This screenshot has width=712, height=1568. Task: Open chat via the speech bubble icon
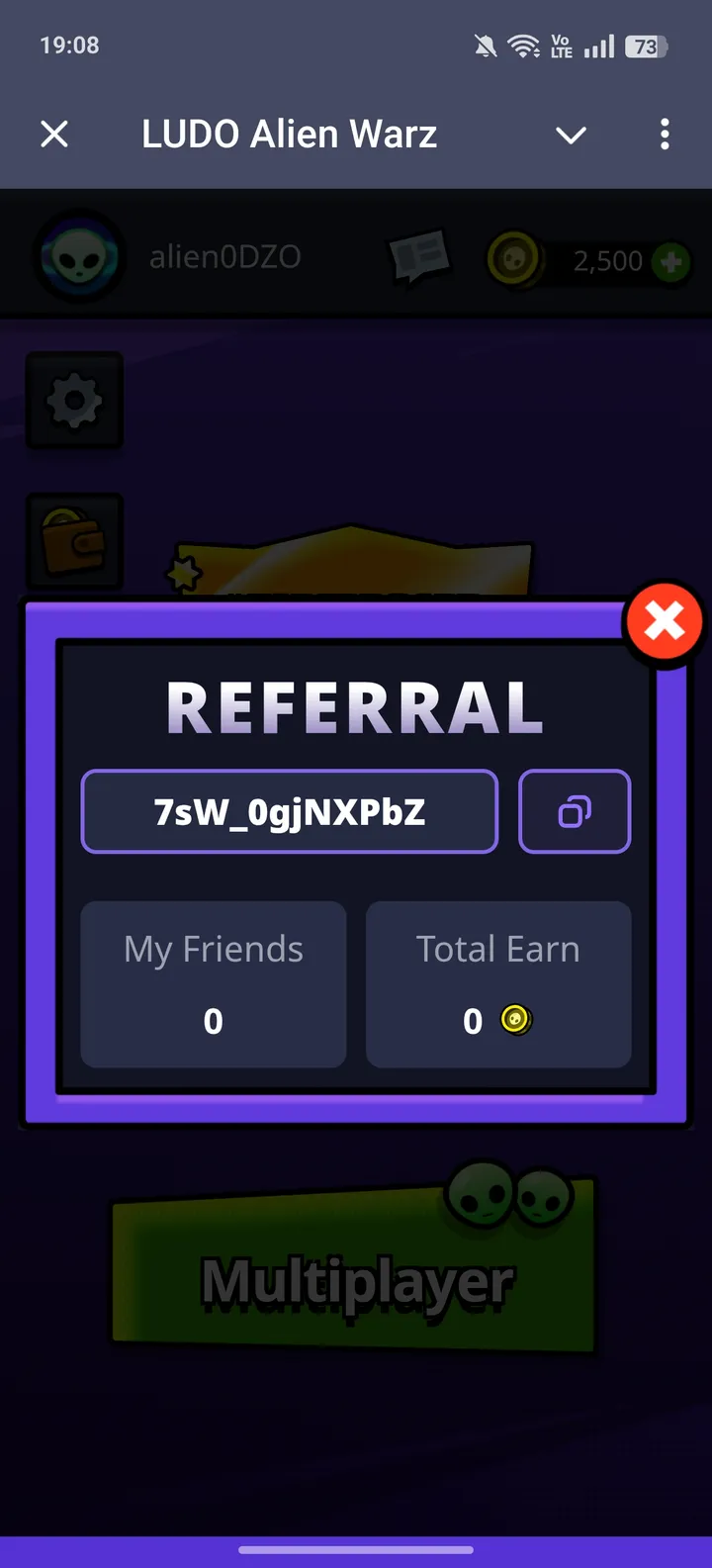point(419,256)
